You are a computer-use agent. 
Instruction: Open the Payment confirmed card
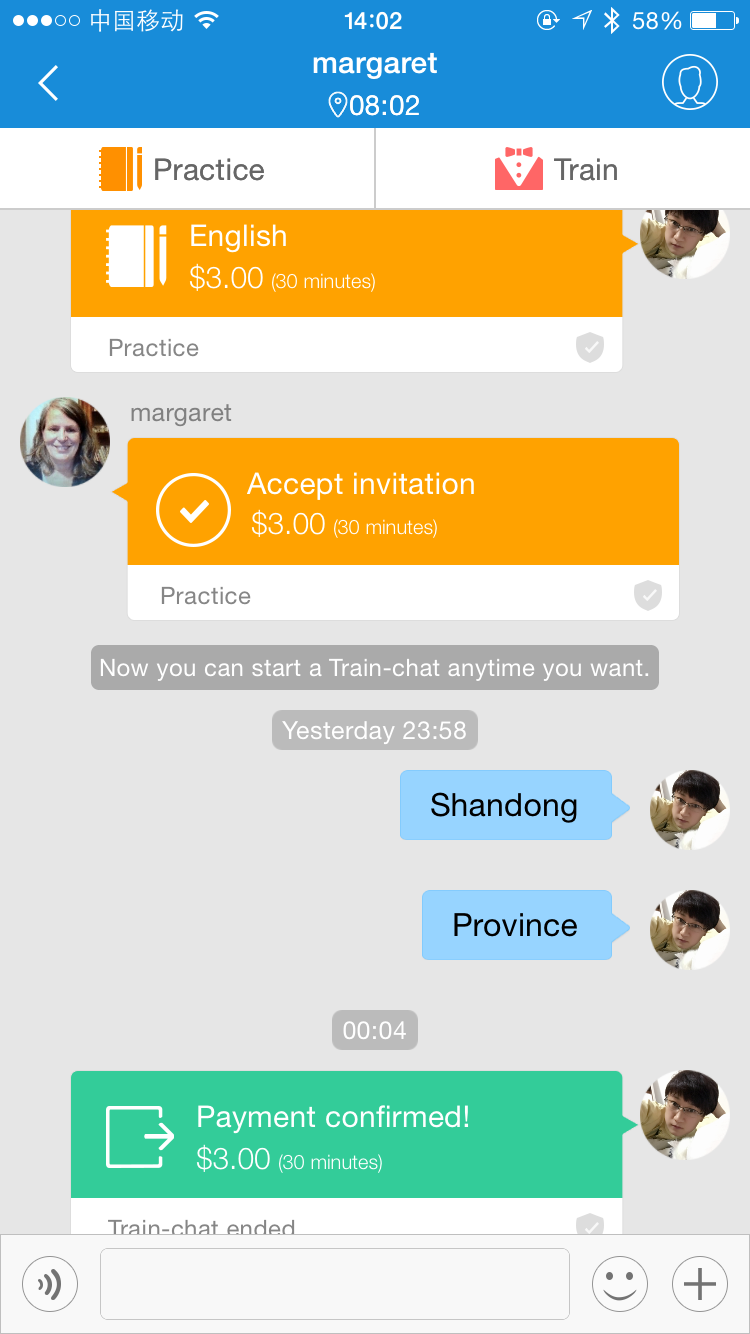pyautogui.click(x=346, y=1135)
